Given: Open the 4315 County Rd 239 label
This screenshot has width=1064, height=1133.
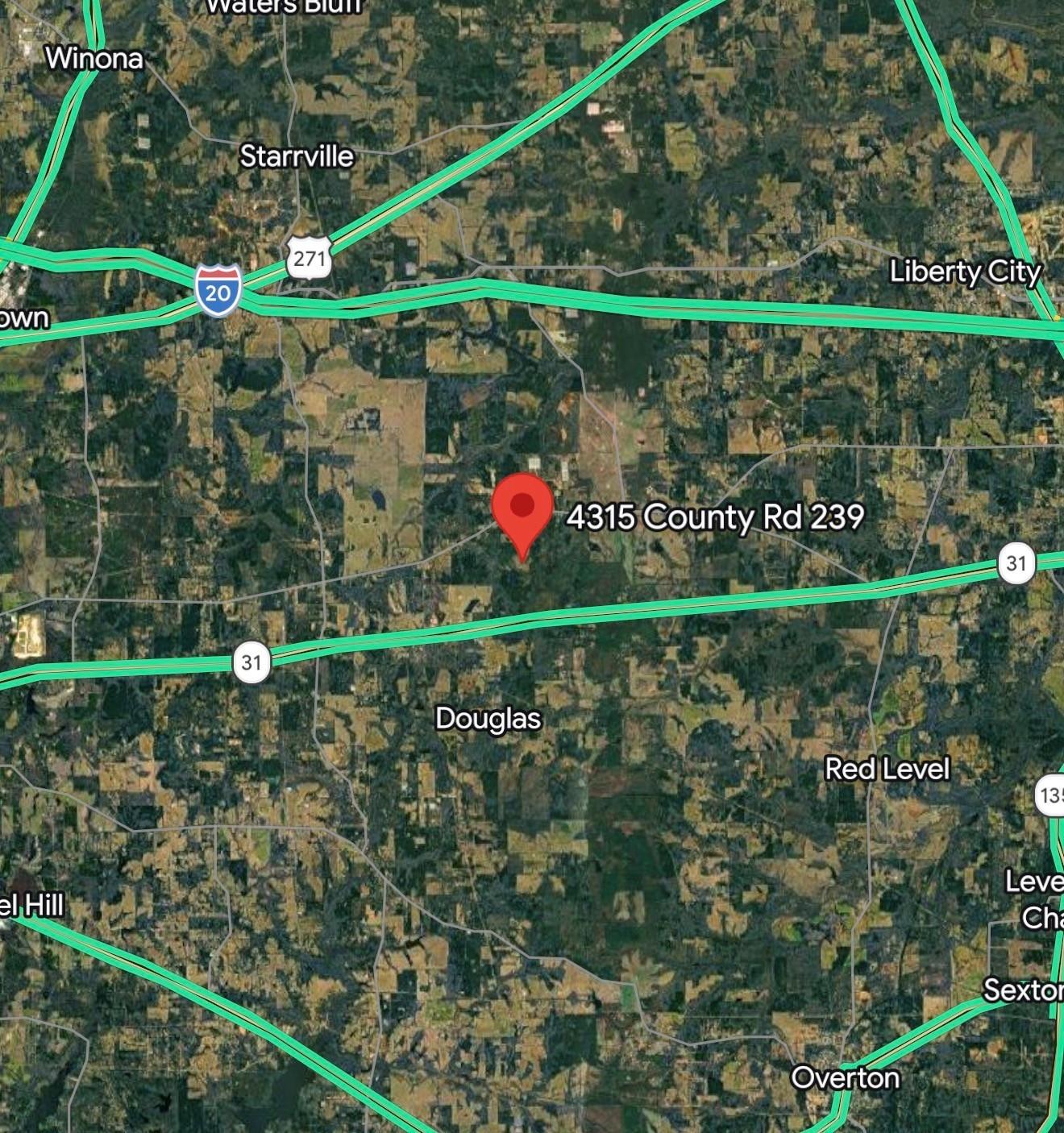Looking at the screenshot, I should point(715,517).
